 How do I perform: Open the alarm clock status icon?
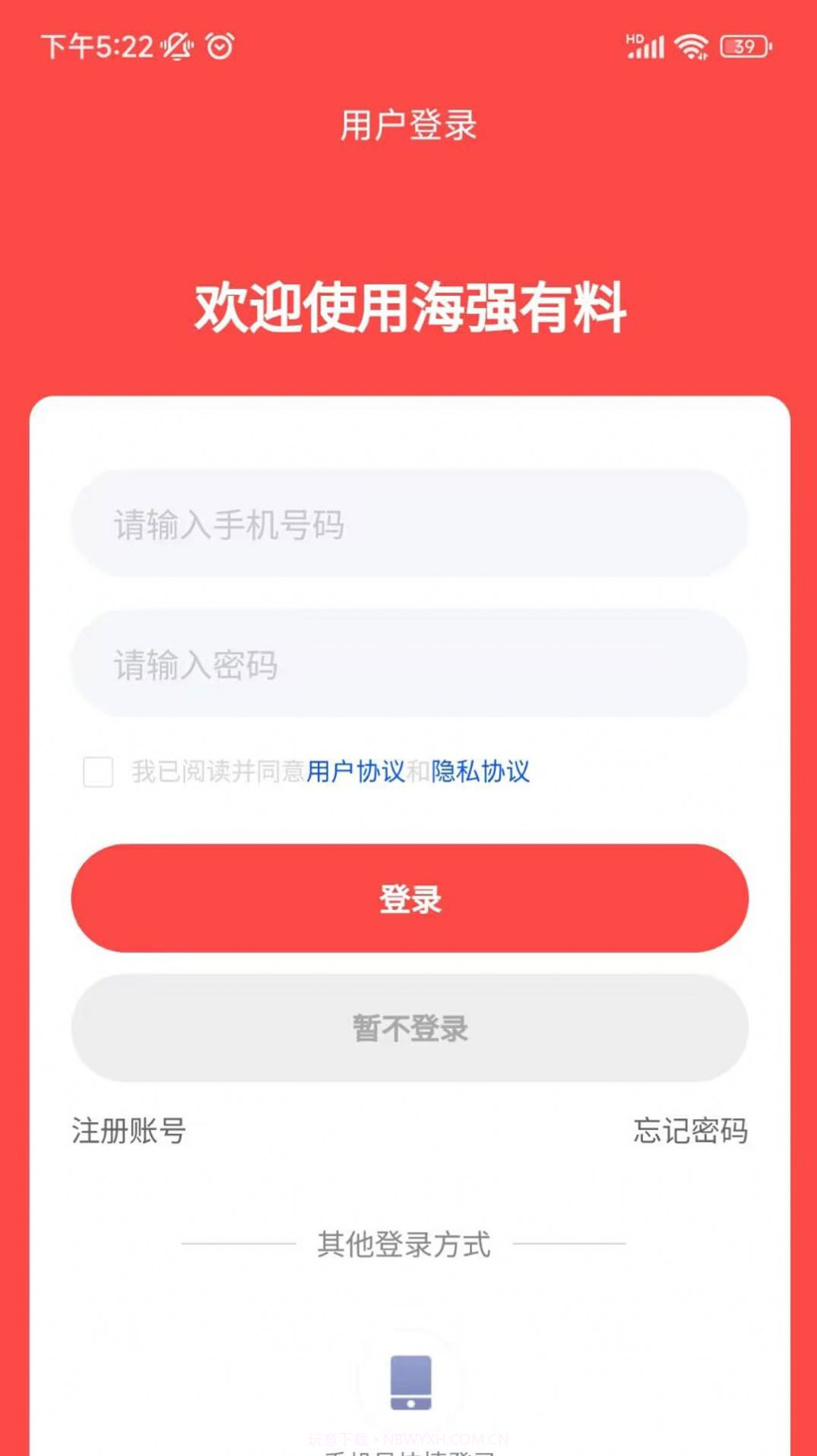[217, 46]
